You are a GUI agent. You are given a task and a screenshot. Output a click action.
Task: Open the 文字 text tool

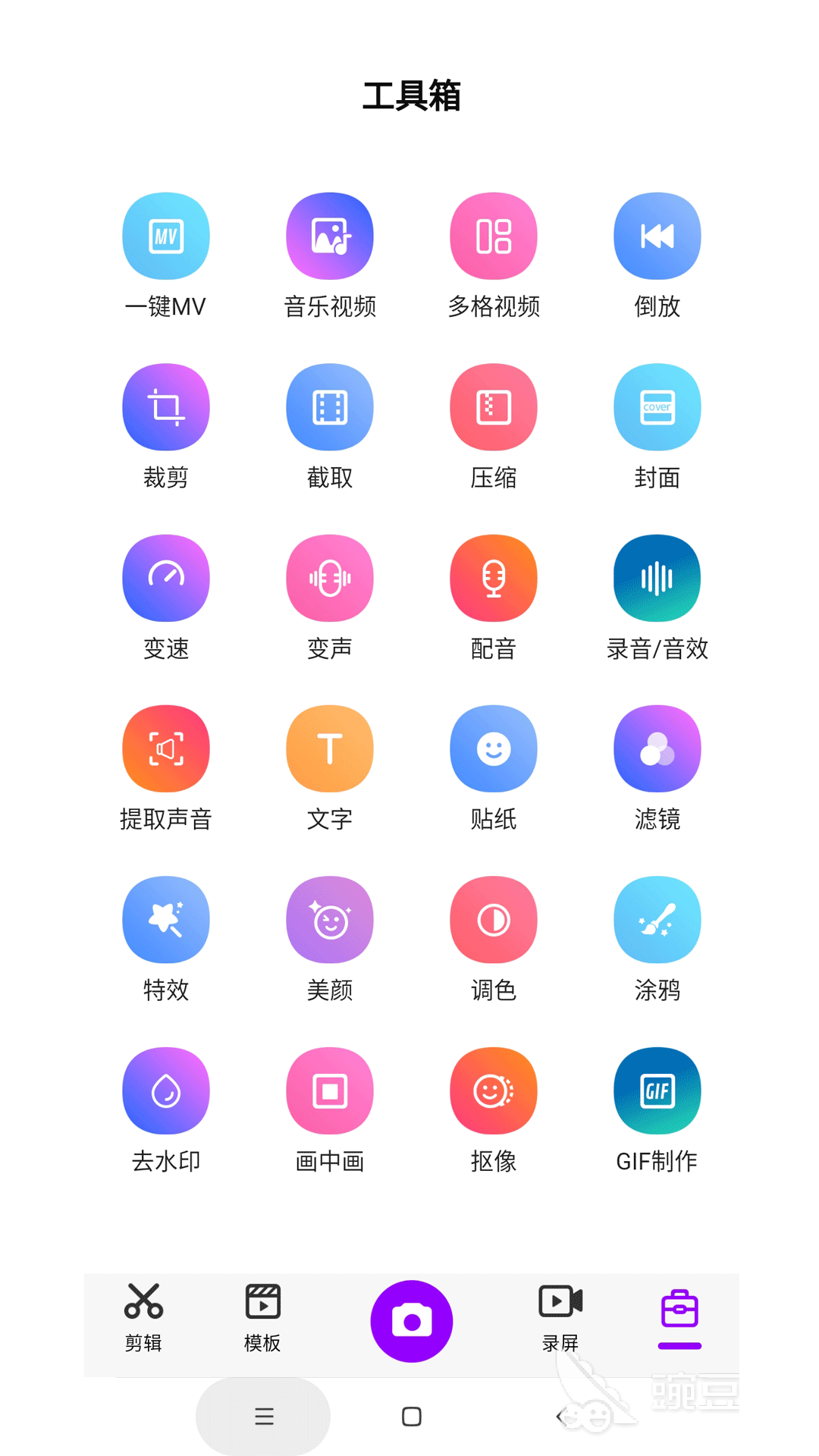coord(329,748)
